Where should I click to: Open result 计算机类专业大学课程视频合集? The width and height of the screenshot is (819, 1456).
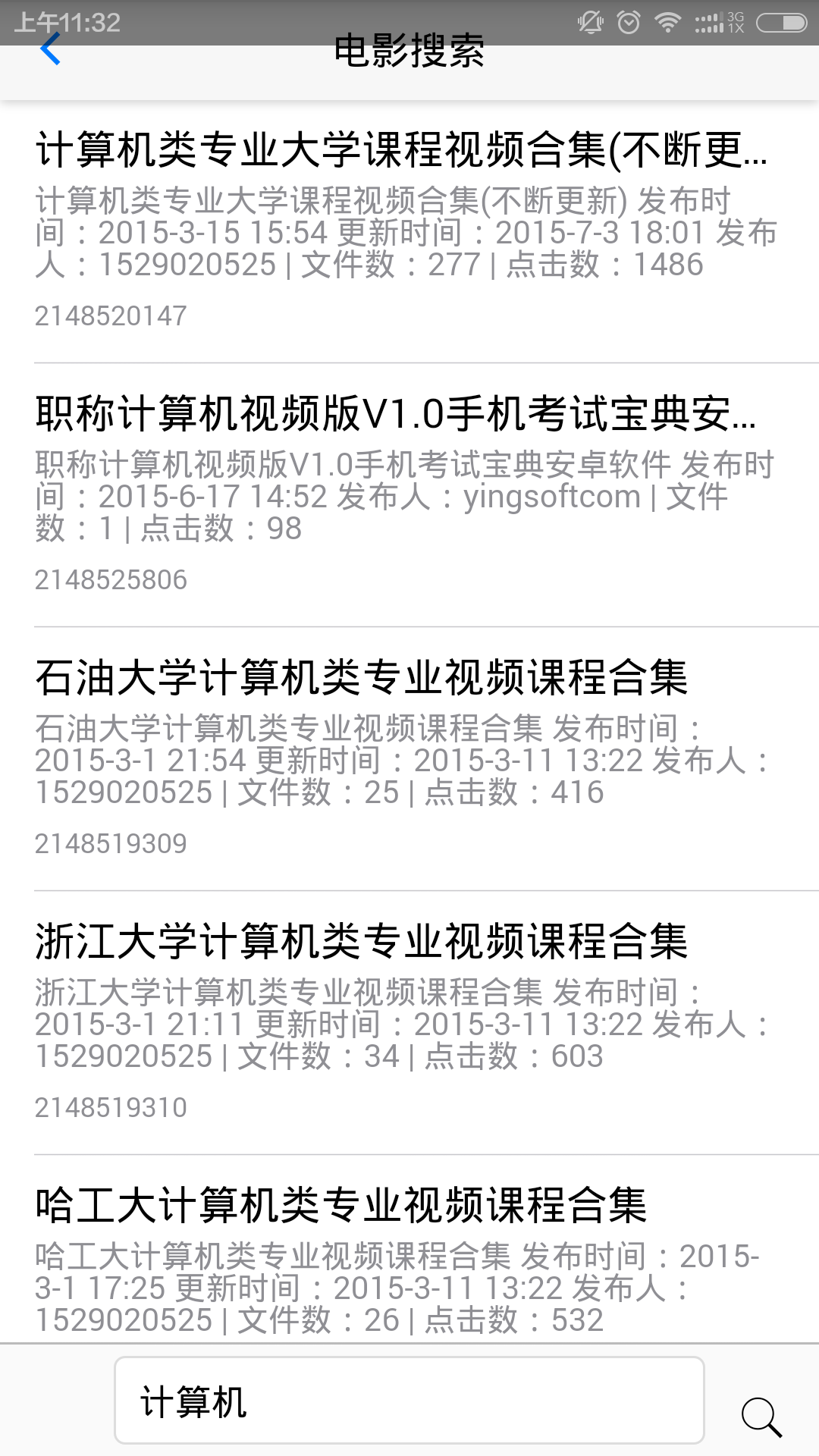409,231
